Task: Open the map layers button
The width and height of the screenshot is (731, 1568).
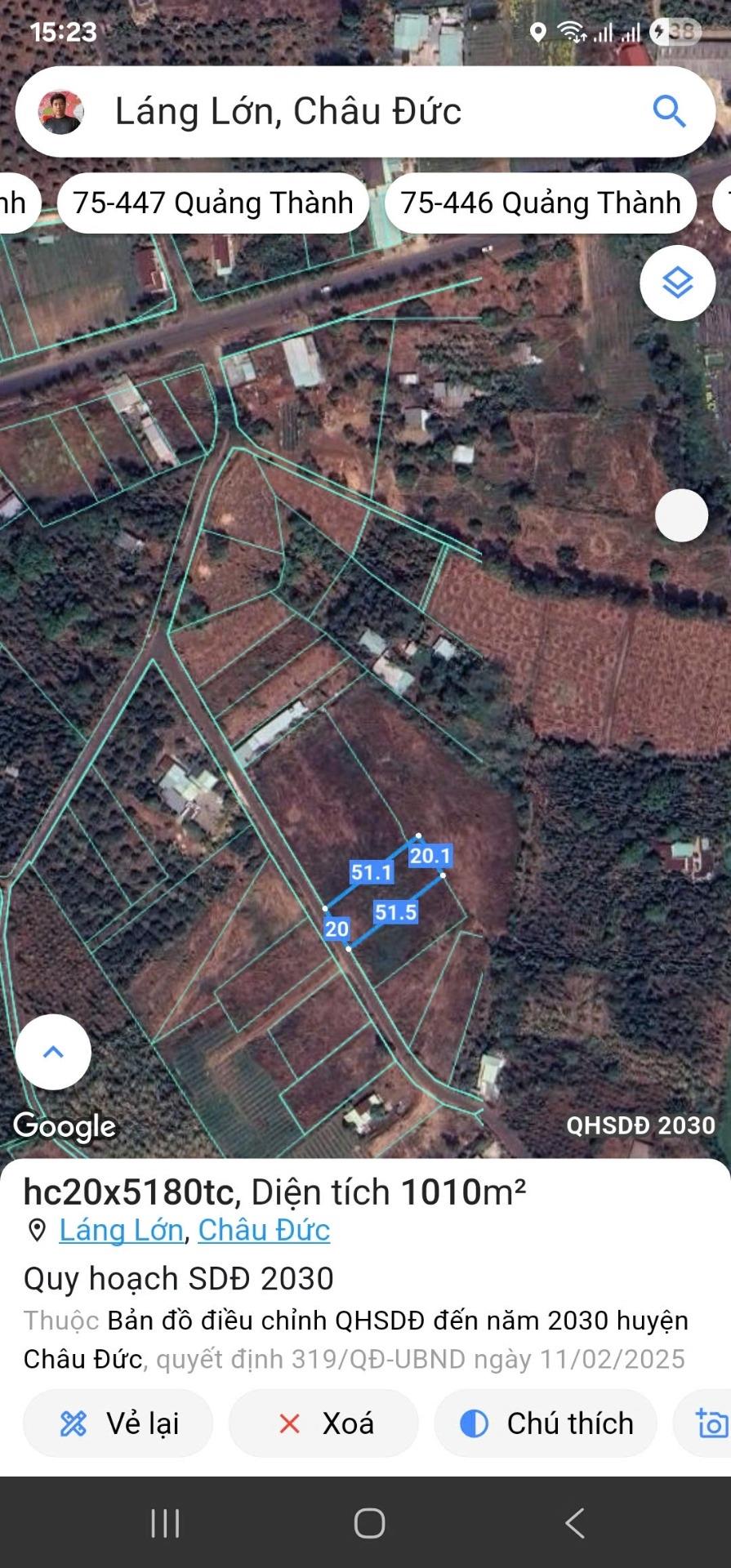Action: [x=677, y=283]
